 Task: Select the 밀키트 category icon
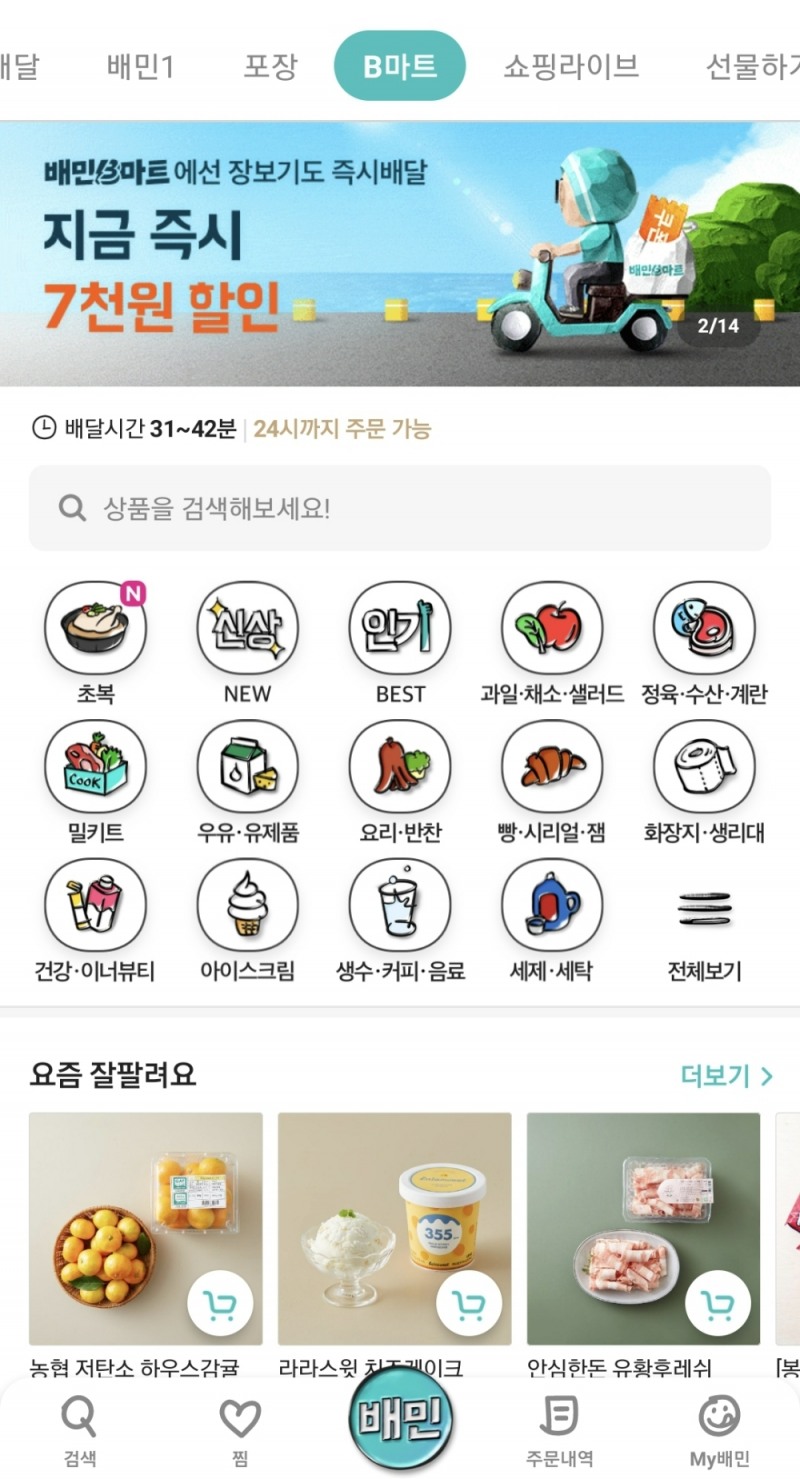pyautogui.click(x=96, y=766)
